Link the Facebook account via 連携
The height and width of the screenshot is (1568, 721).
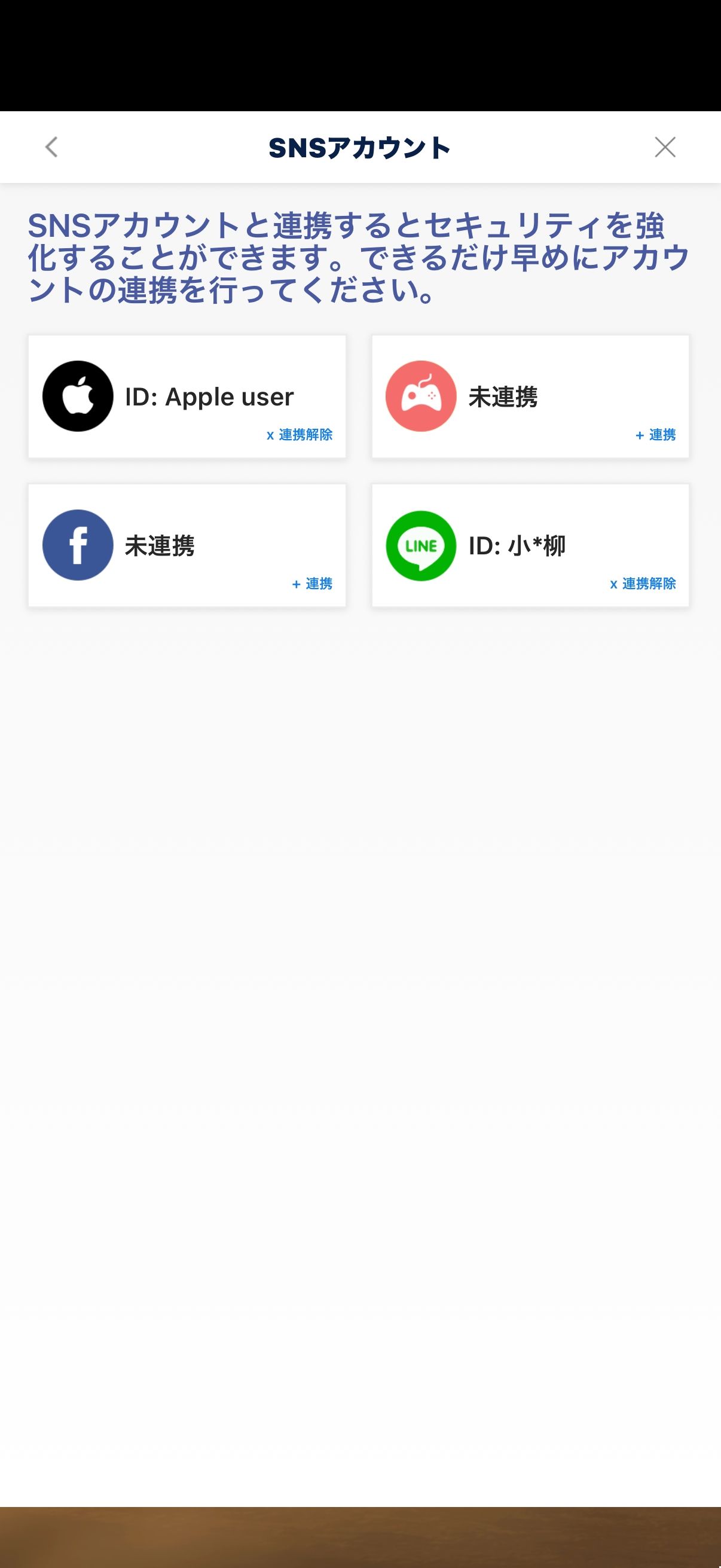[312, 584]
